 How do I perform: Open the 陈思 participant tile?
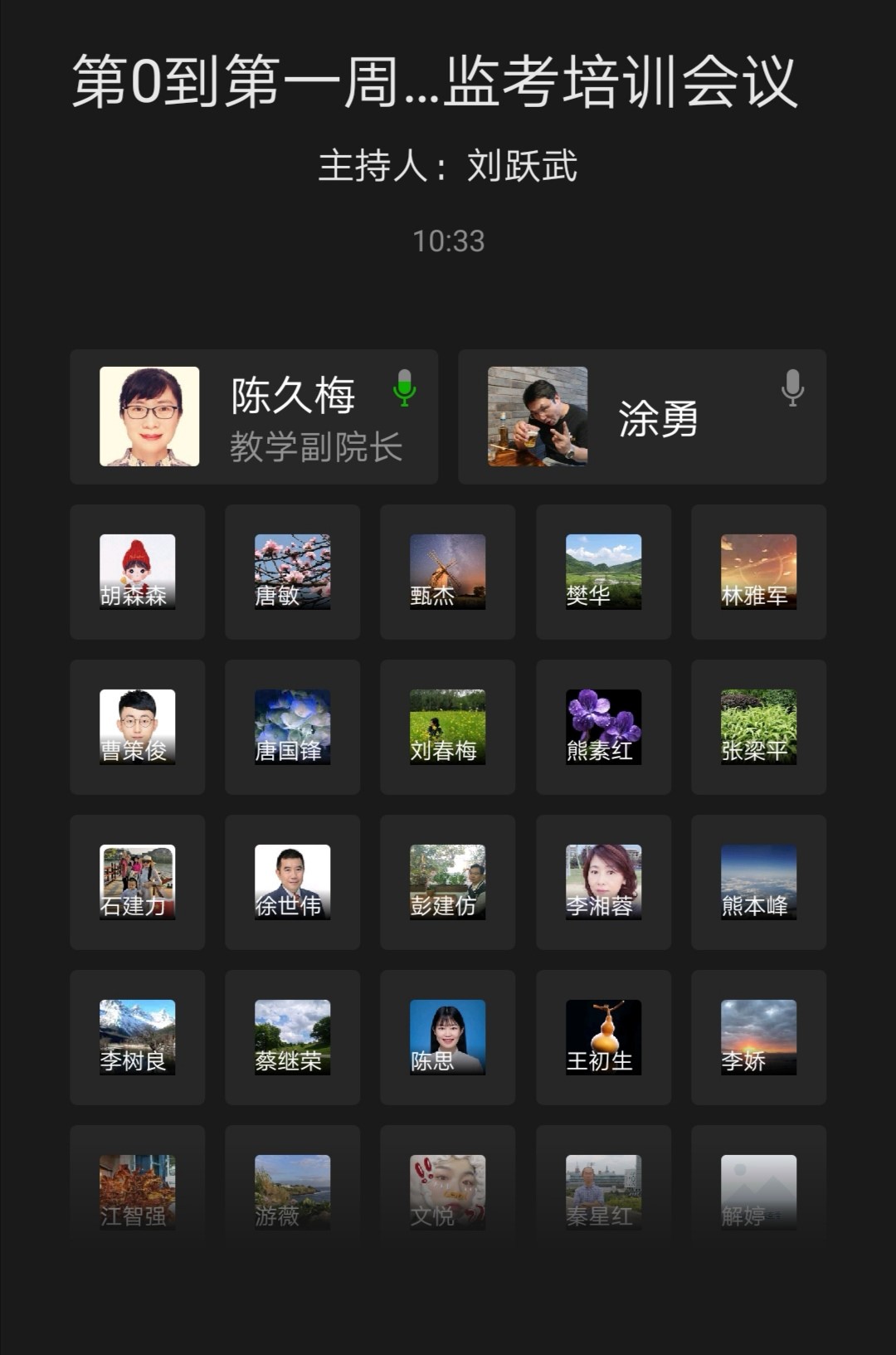click(x=447, y=1037)
